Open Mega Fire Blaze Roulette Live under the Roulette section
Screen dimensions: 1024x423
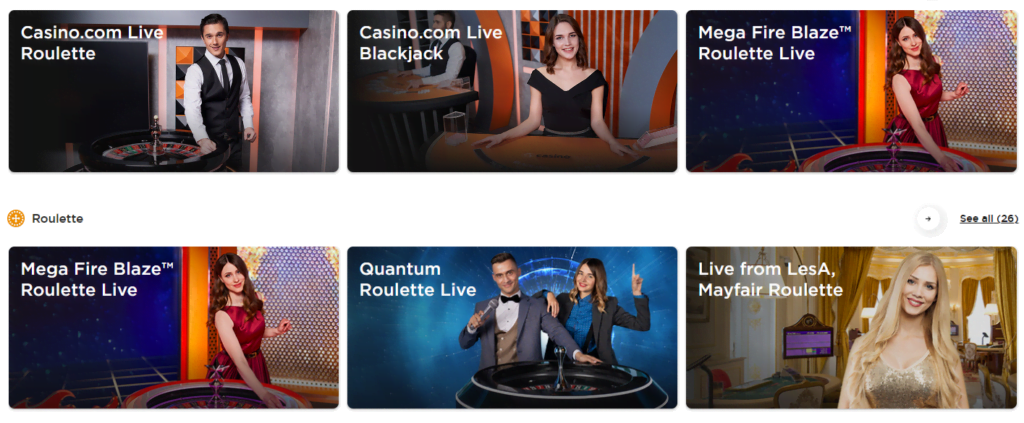tap(173, 327)
